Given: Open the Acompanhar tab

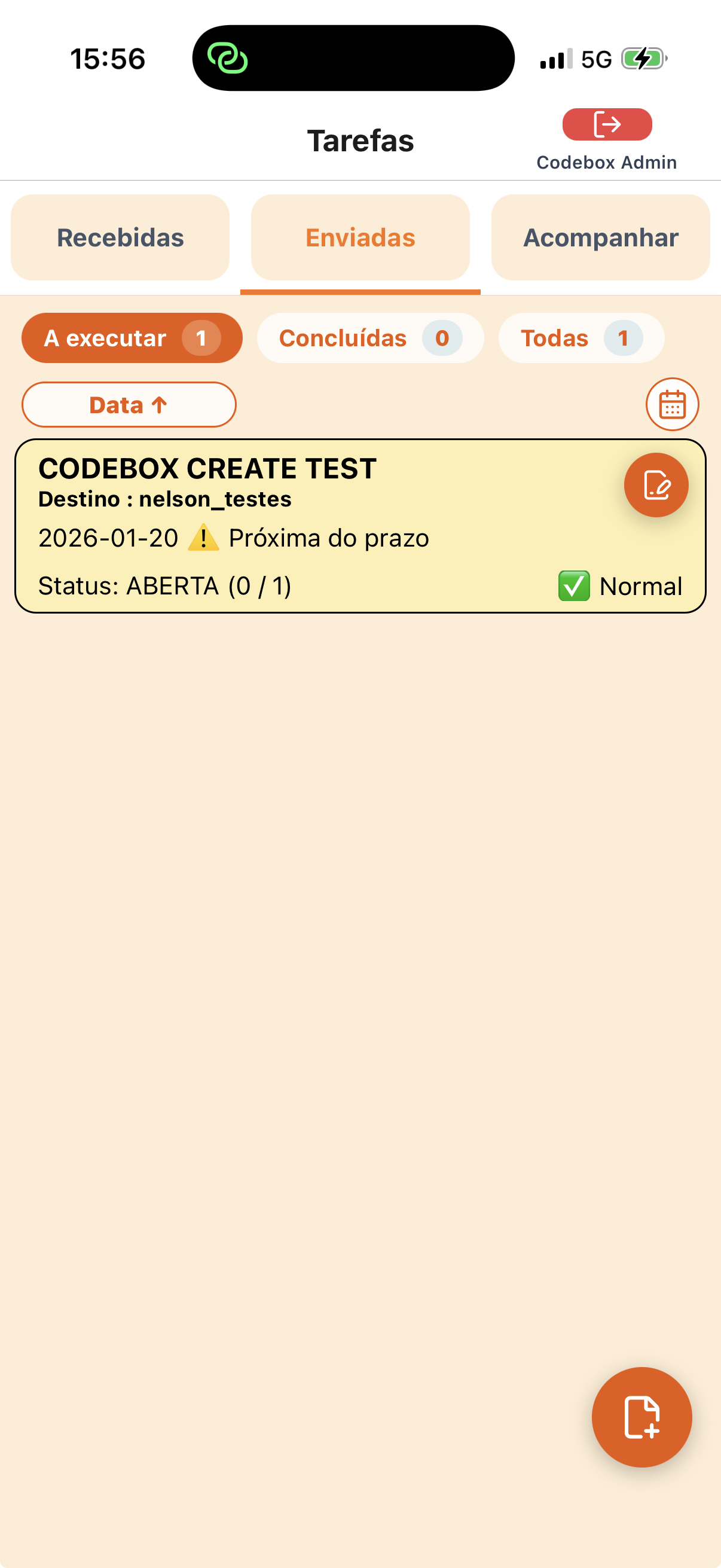Looking at the screenshot, I should (x=600, y=237).
